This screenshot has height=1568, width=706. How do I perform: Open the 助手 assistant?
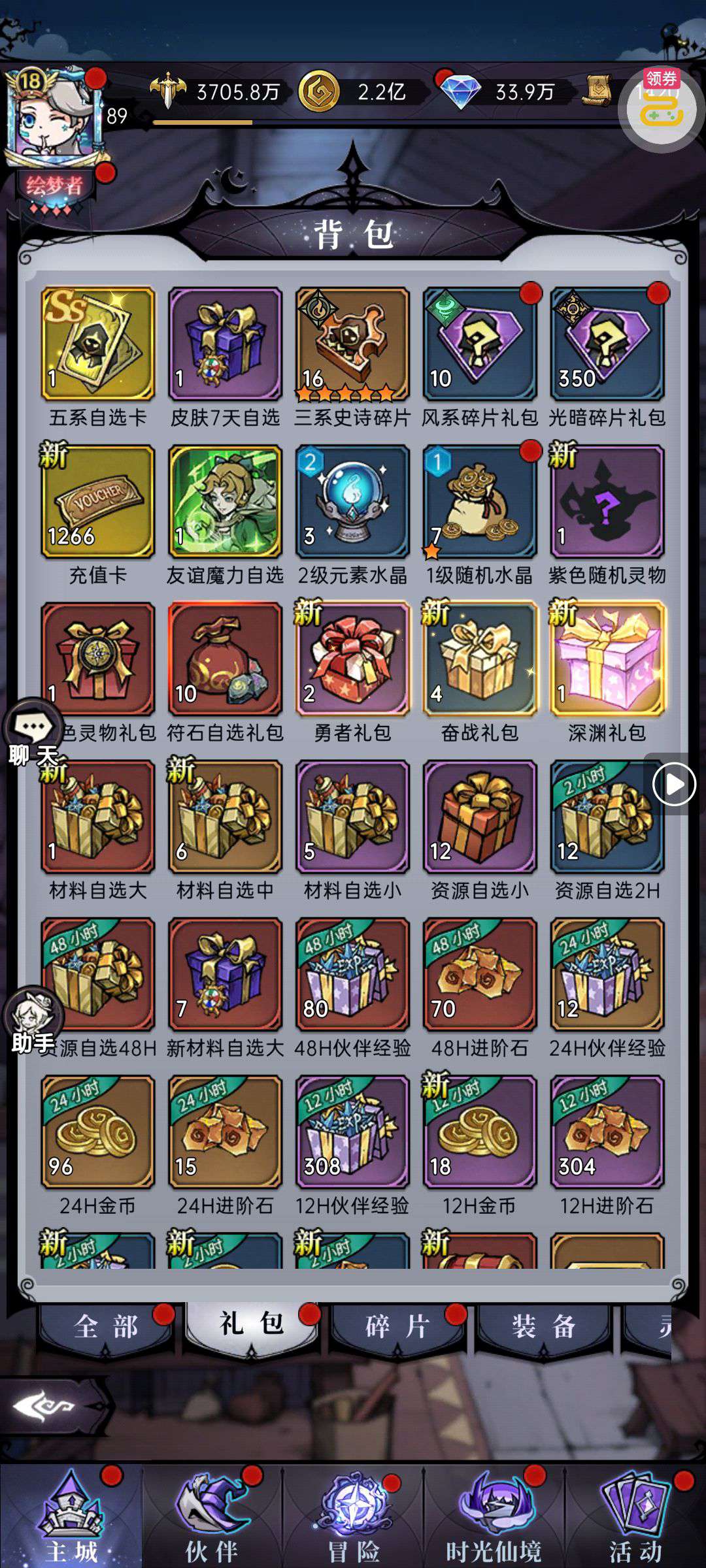[x=33, y=1019]
